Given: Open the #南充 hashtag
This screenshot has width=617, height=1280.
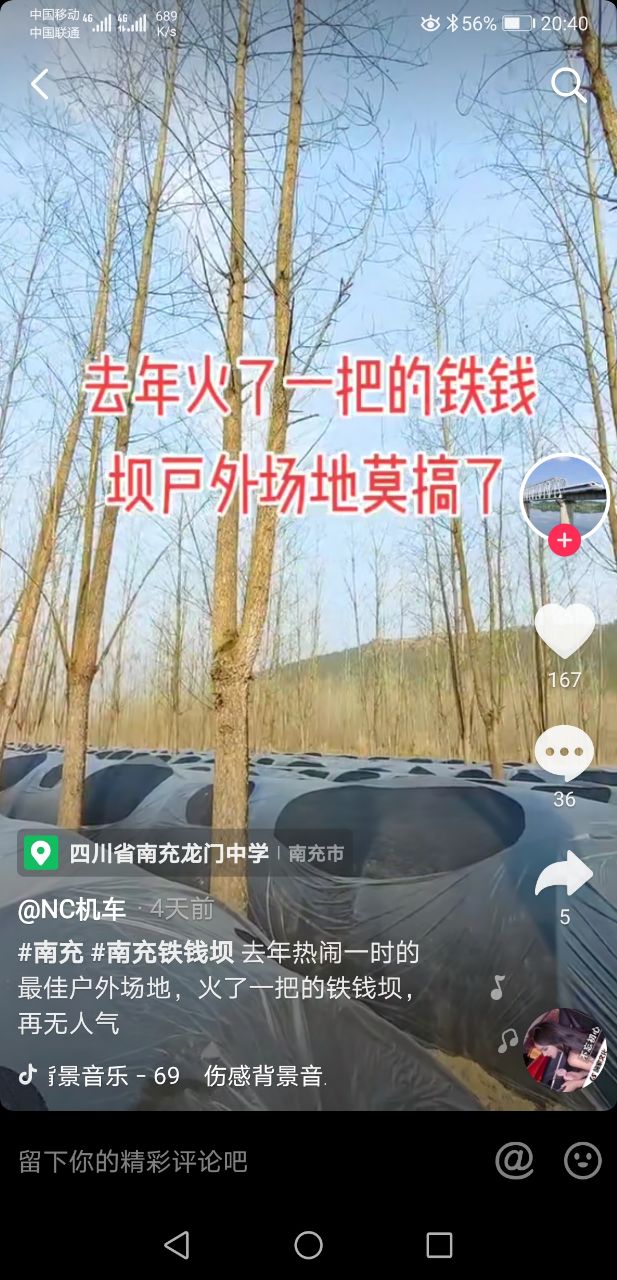Looking at the screenshot, I should [50, 951].
